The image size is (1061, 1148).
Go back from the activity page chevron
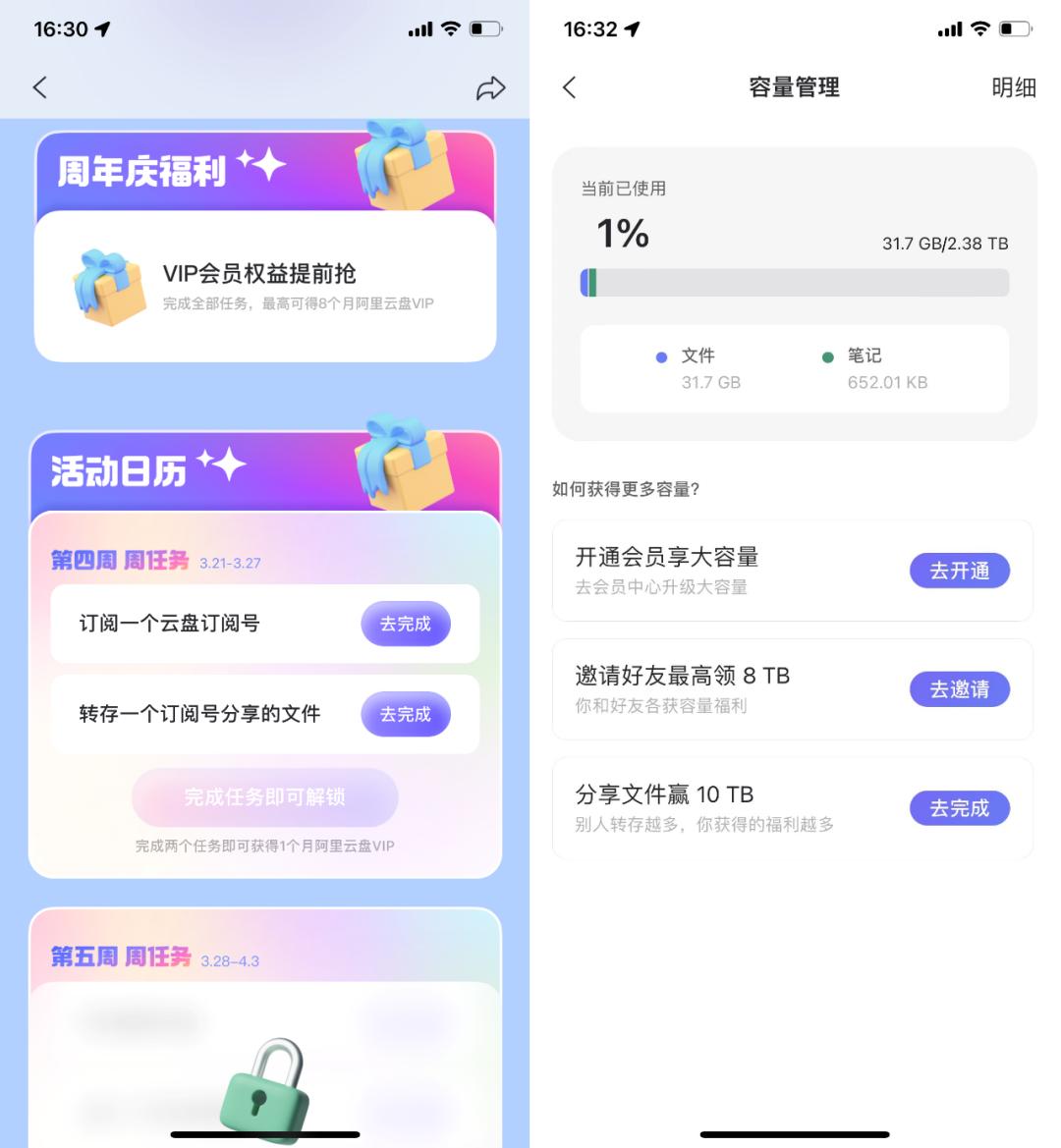[x=39, y=87]
